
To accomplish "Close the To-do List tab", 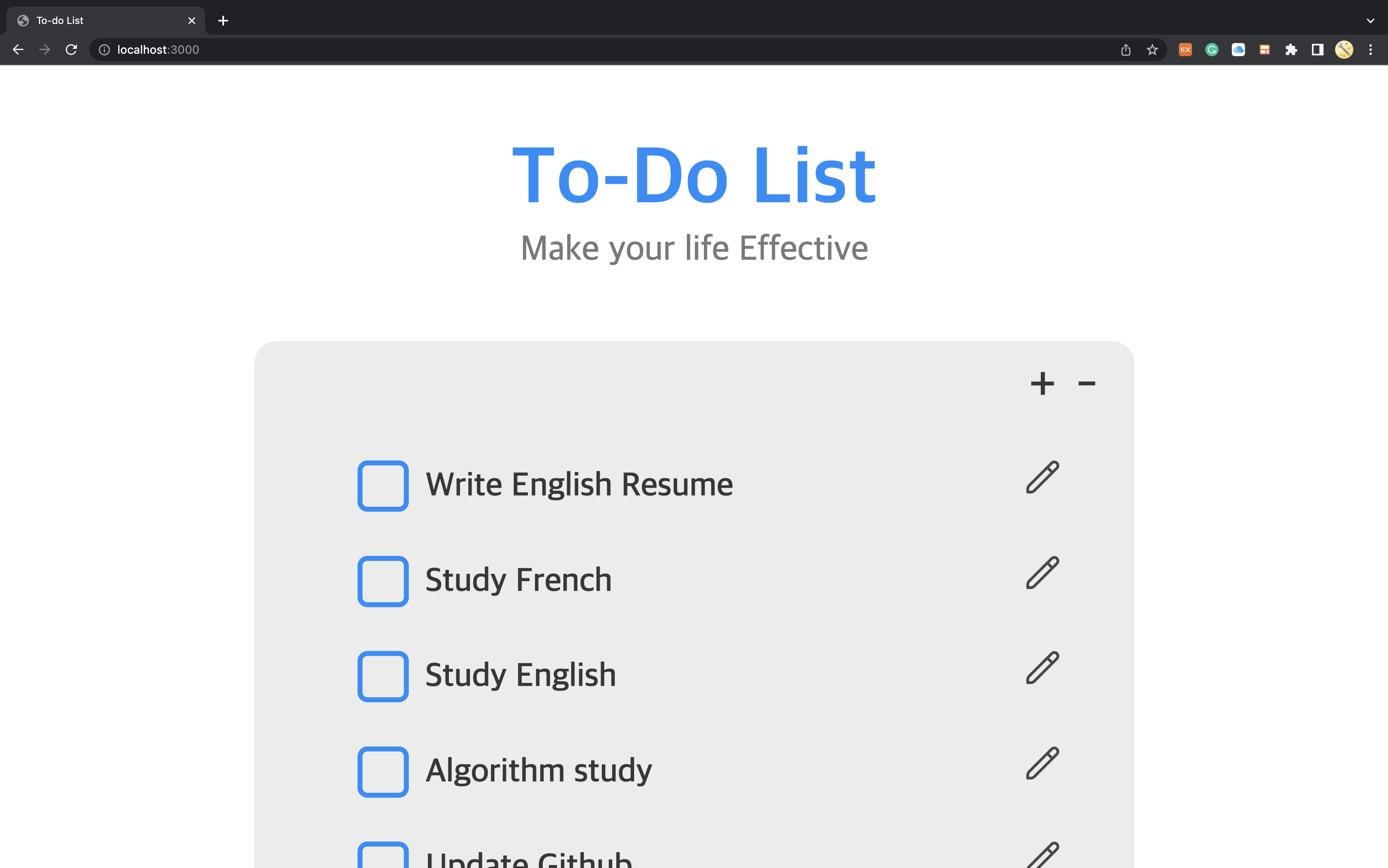I will [192, 21].
